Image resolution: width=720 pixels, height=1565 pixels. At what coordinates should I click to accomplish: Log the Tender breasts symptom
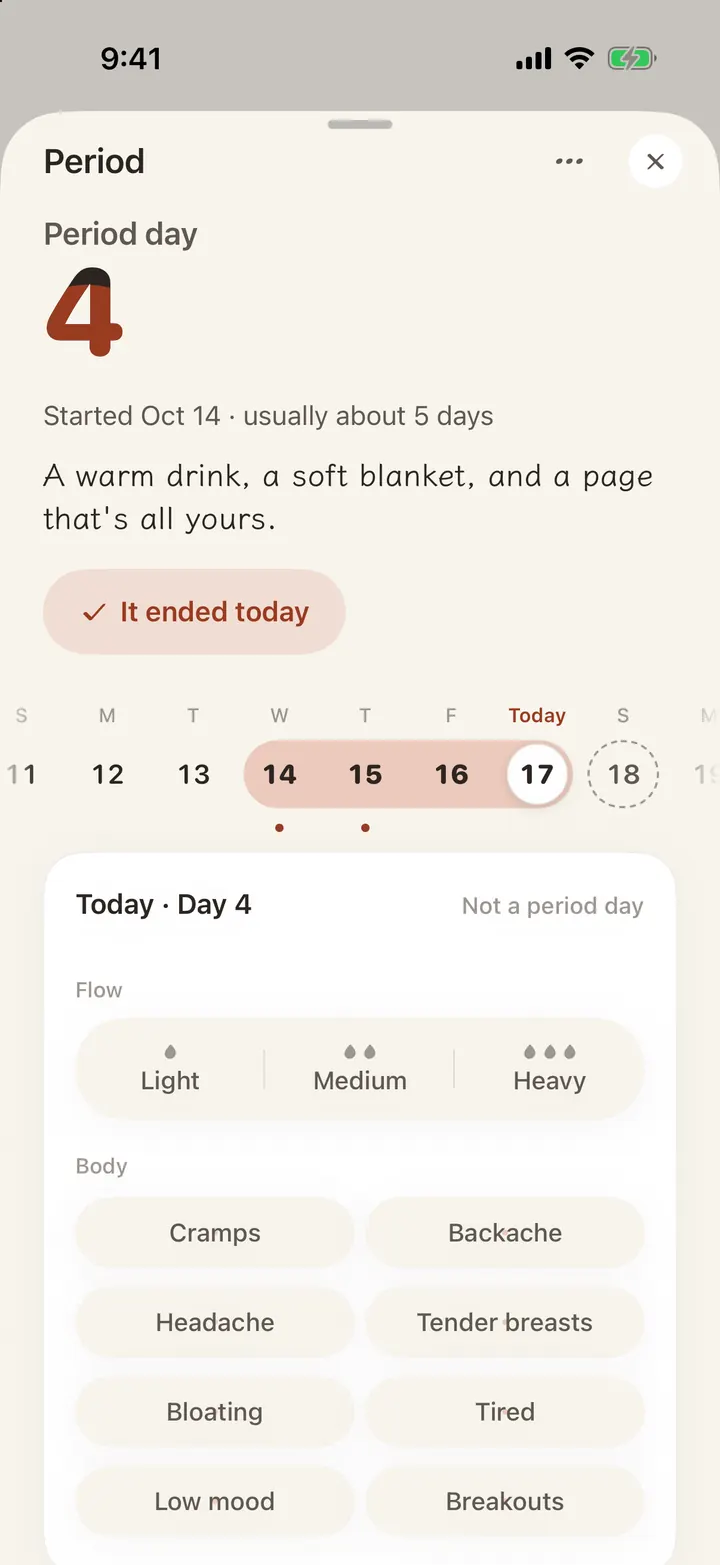(505, 1322)
